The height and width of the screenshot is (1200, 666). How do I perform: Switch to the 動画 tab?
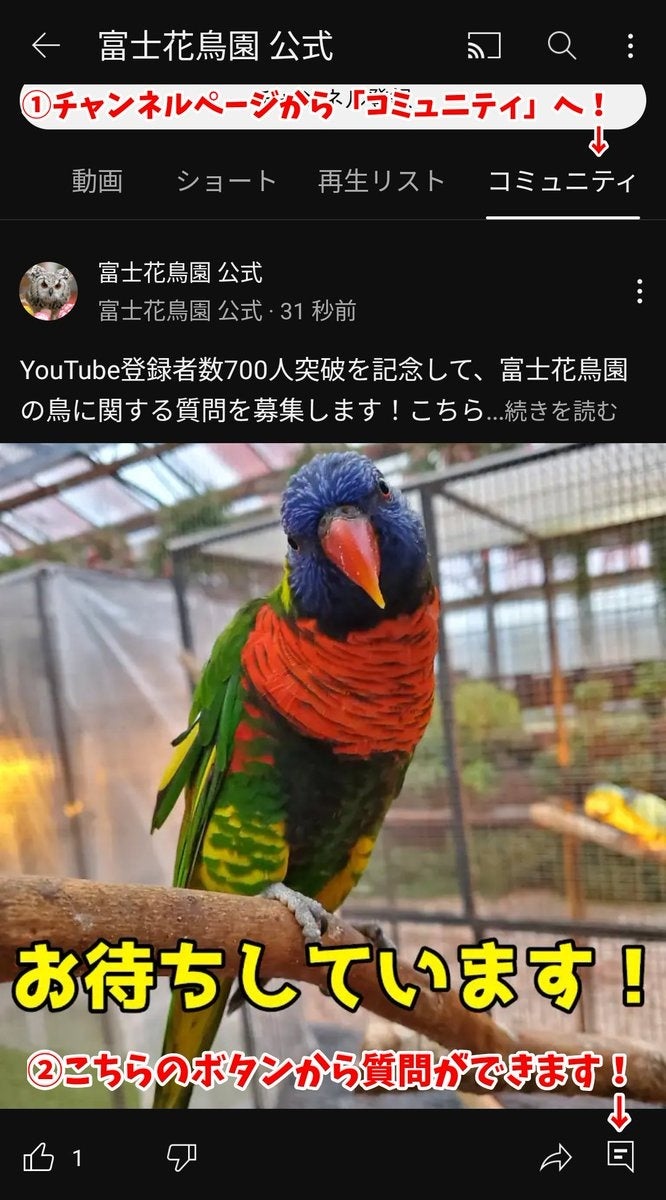pyautogui.click(x=97, y=181)
